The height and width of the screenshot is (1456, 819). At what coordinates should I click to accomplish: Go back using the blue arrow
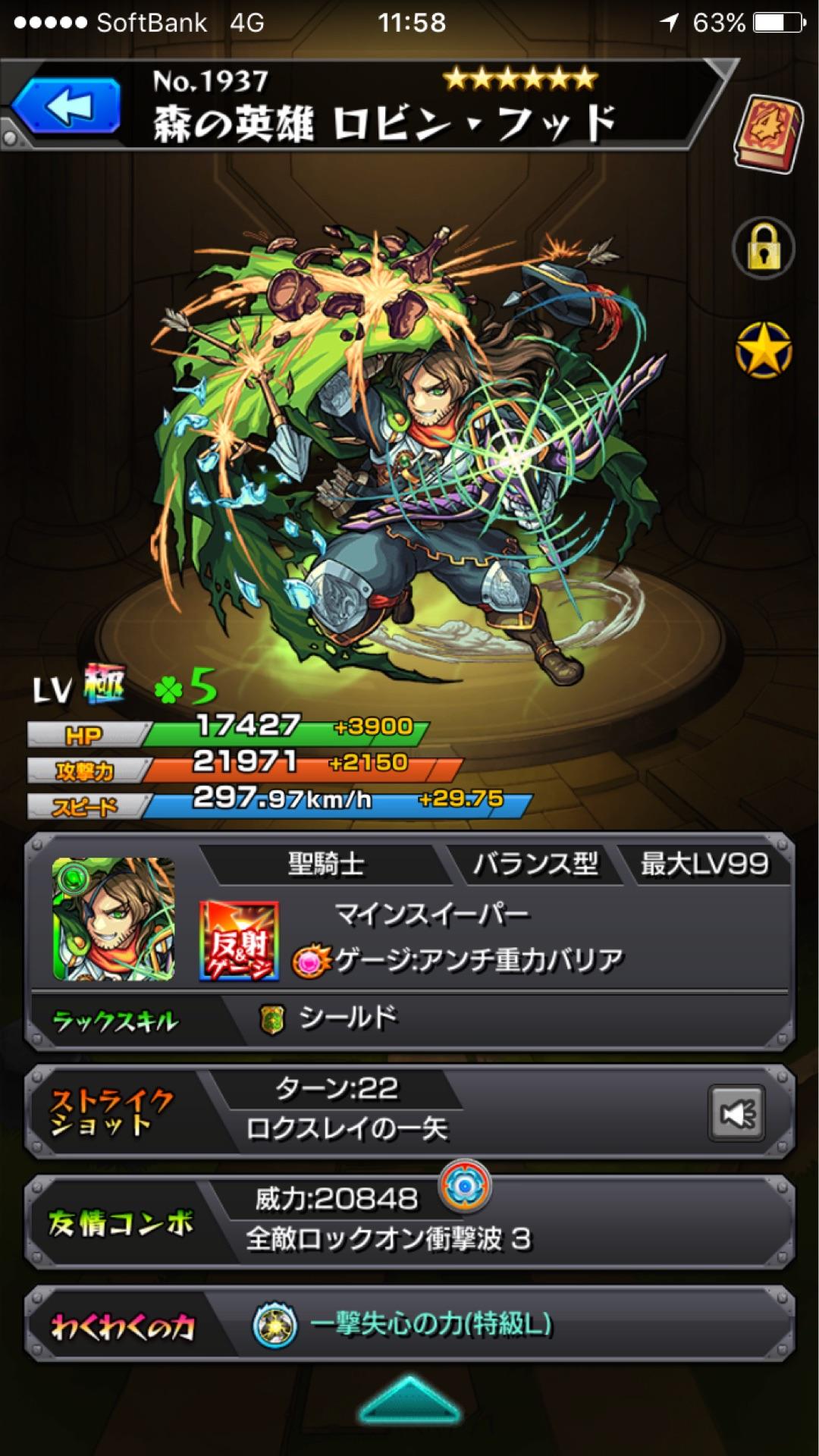tap(67, 108)
